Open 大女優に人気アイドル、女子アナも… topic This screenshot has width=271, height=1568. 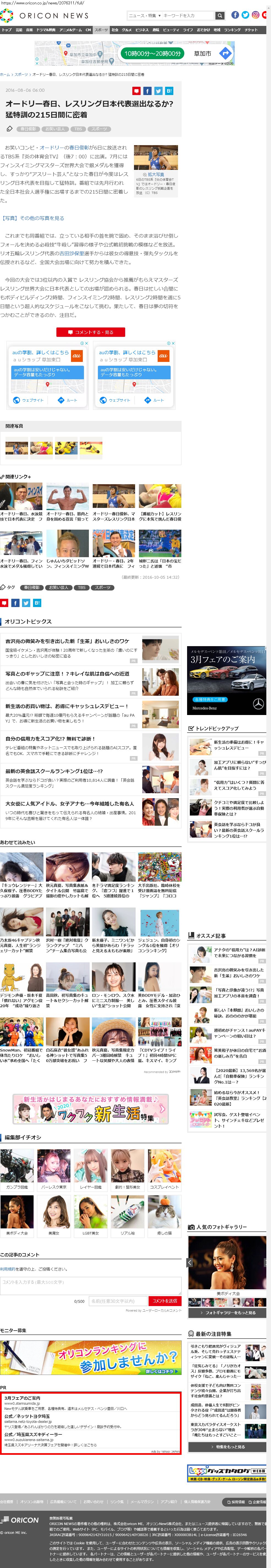(70, 803)
